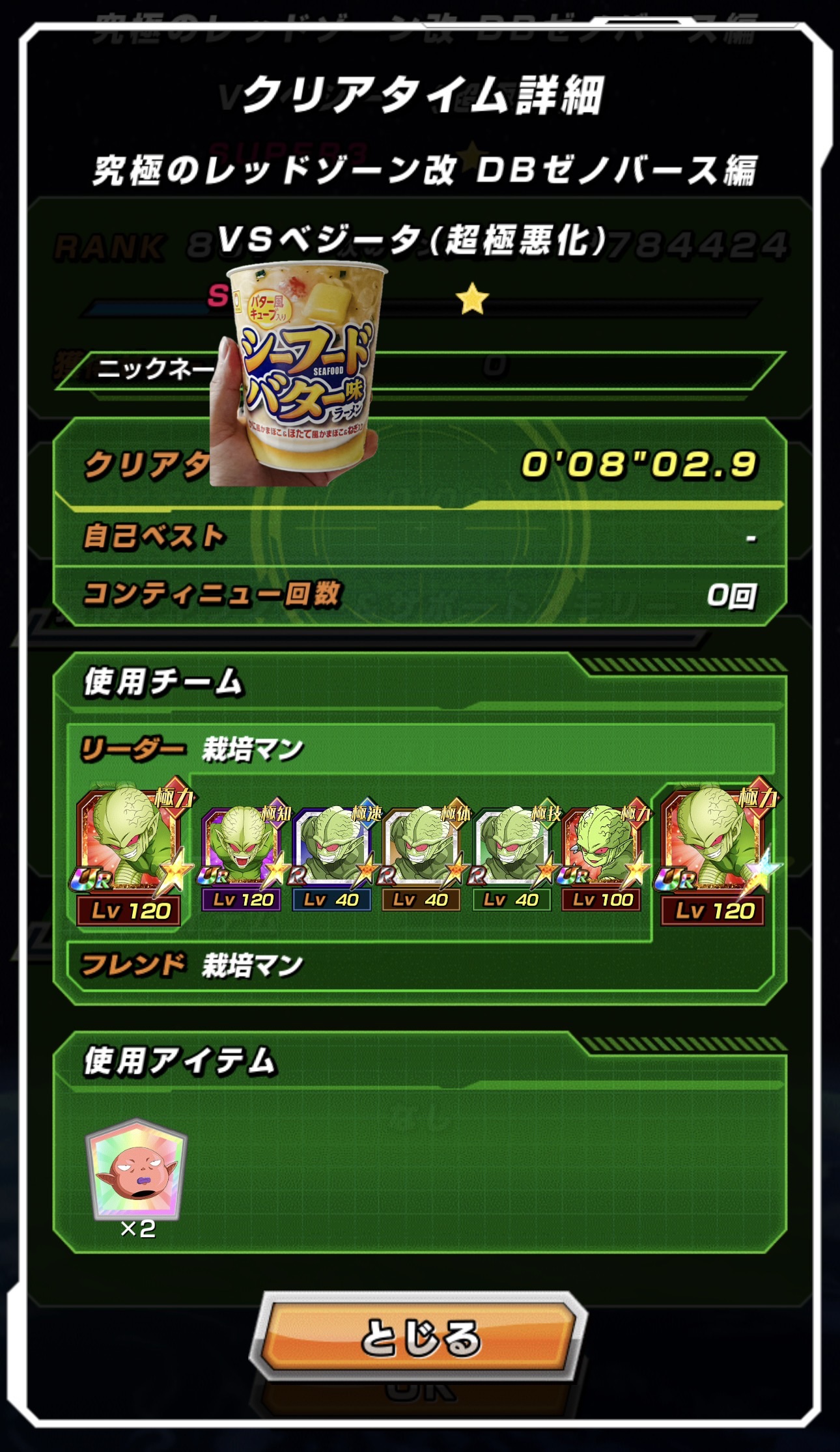The height and width of the screenshot is (1452, 840).
Task: Inspect the used support item ×2
Action: tap(137, 1169)
